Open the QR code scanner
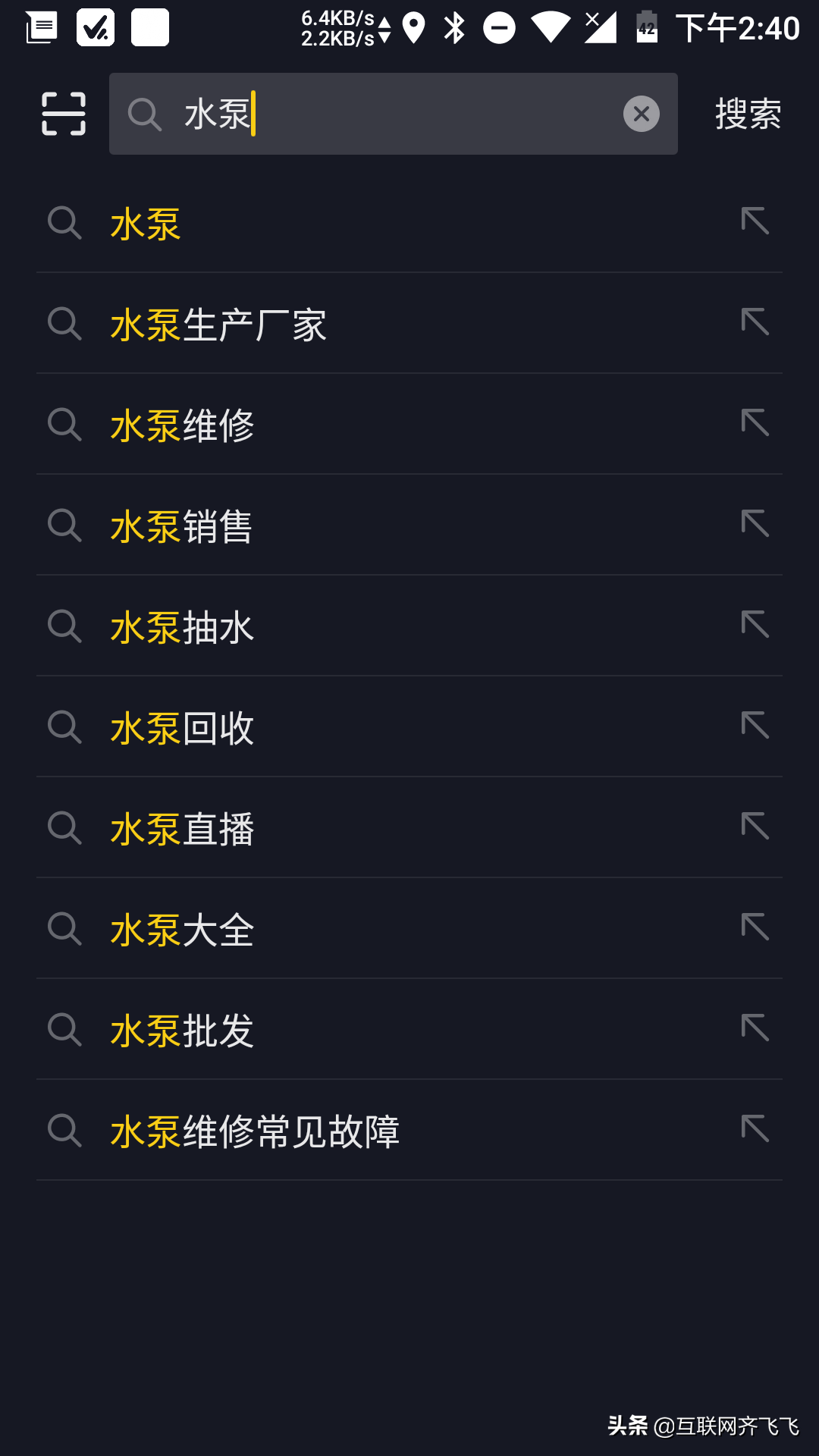Viewport: 819px width, 1456px height. click(x=63, y=115)
